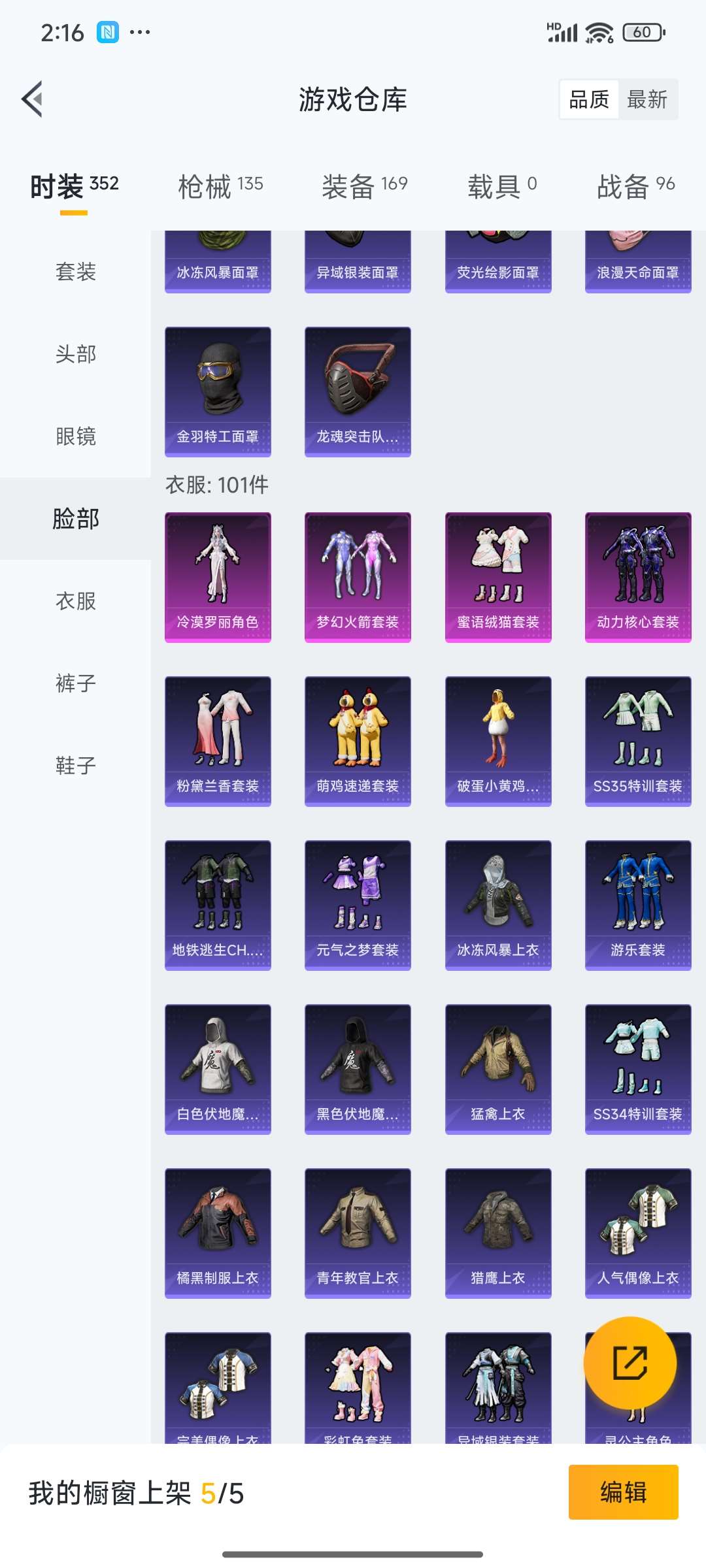
Task: Open the 冷漠罗丽角色 item
Action: click(x=218, y=577)
